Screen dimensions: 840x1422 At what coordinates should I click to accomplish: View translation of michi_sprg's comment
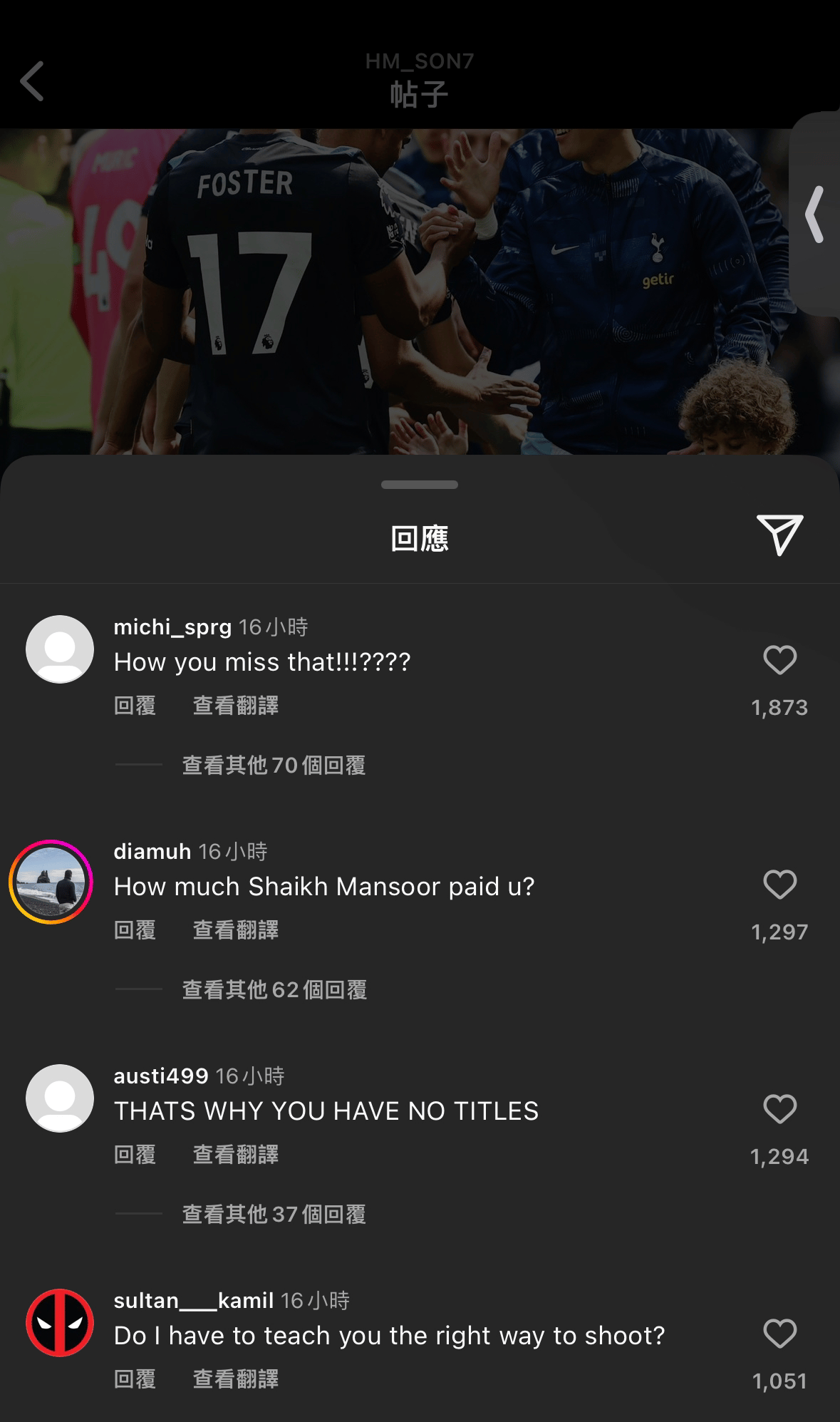click(x=235, y=706)
